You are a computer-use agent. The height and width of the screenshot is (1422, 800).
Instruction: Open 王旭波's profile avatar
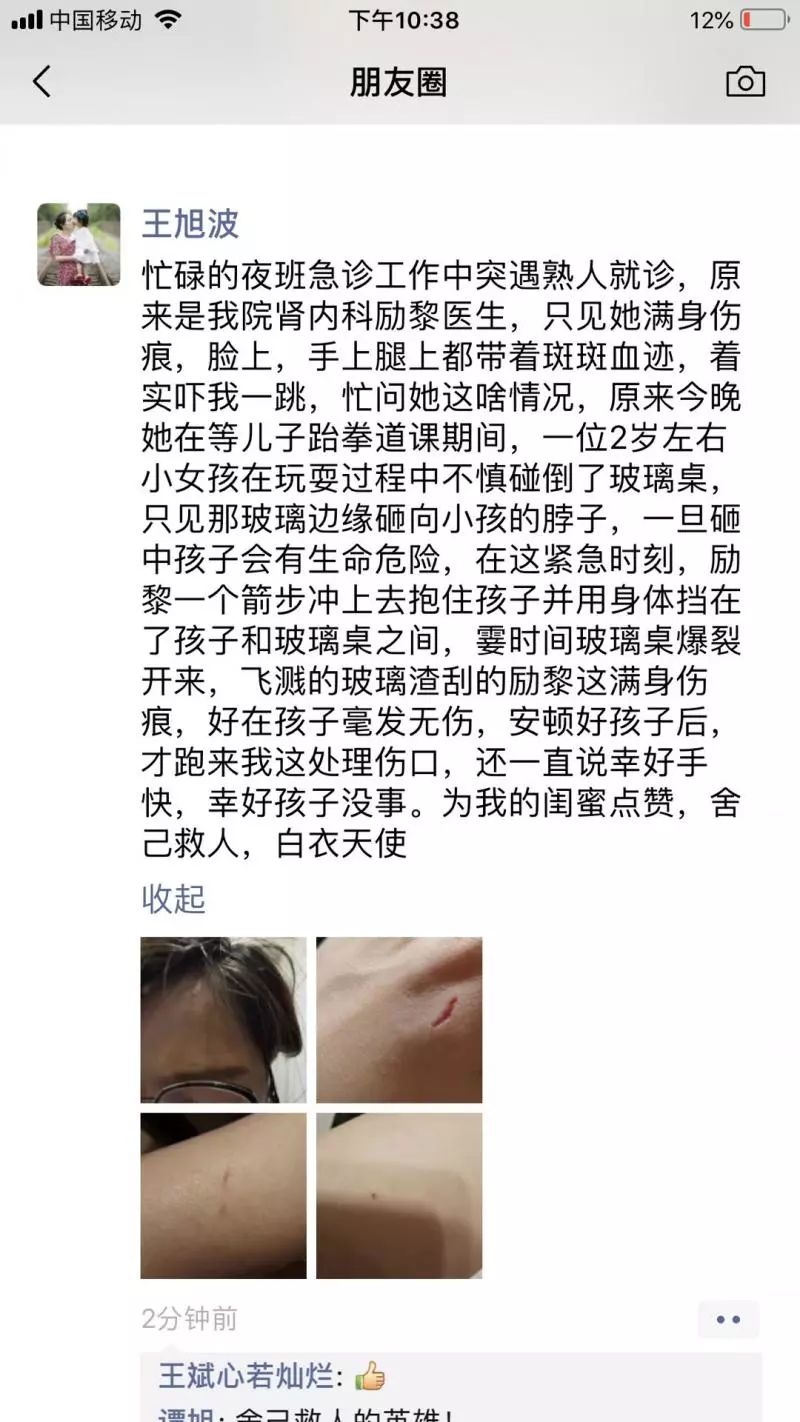(x=79, y=245)
